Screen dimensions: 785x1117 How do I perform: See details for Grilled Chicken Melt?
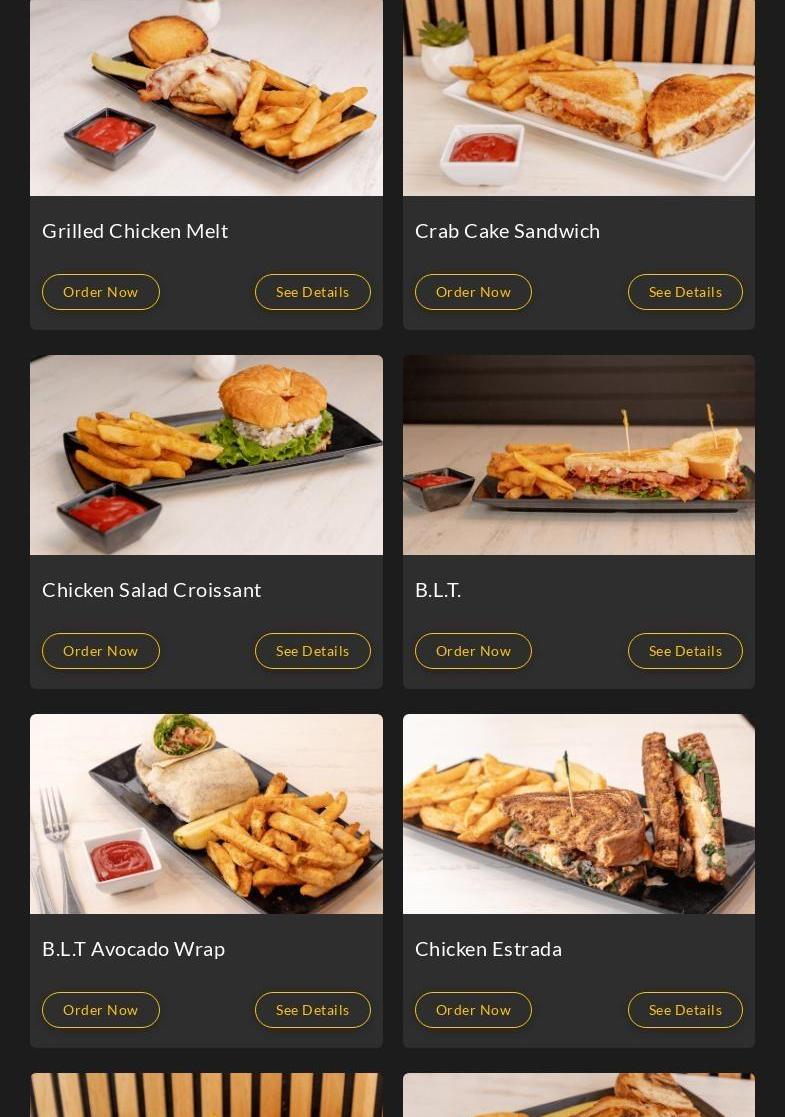[x=312, y=292]
